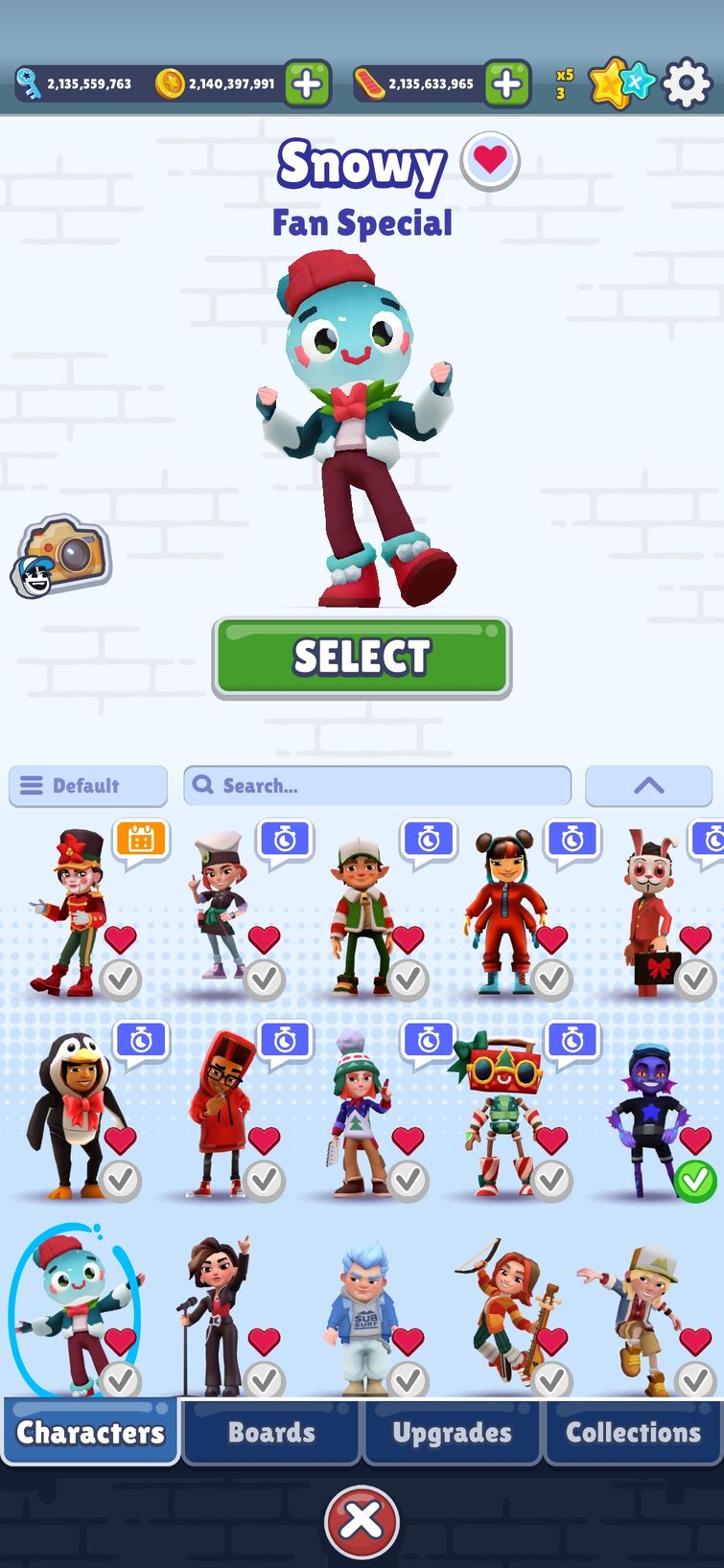724x1568 pixels.
Task: Open the photo camera mode
Action: pos(62,556)
